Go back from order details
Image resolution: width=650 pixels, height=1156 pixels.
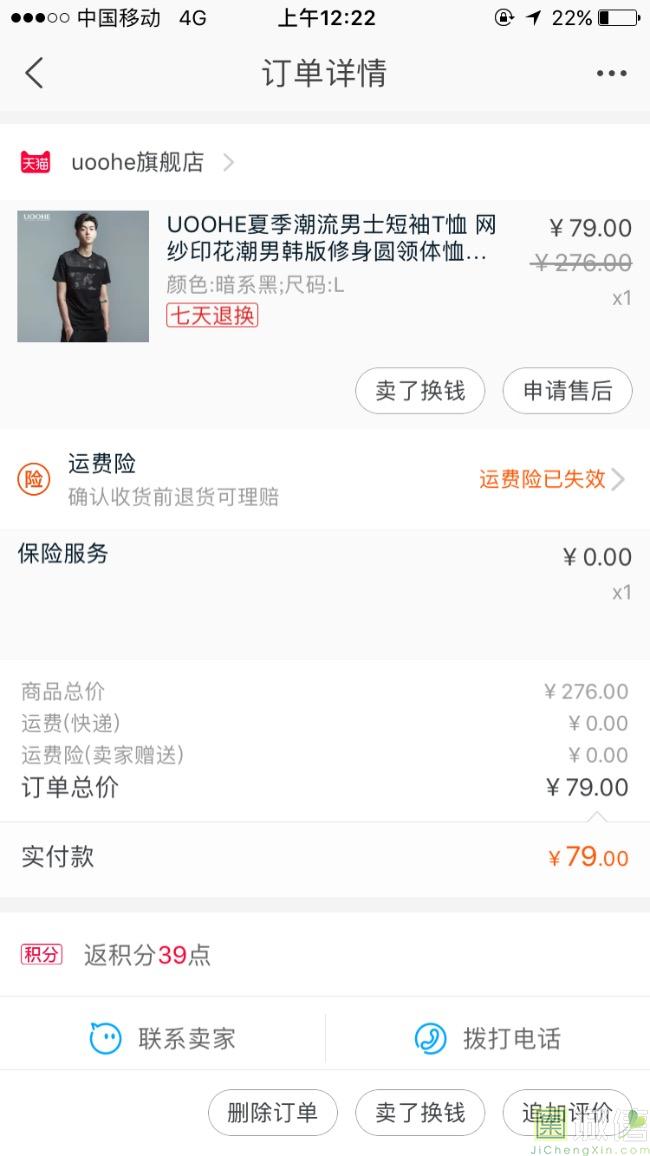[35, 73]
